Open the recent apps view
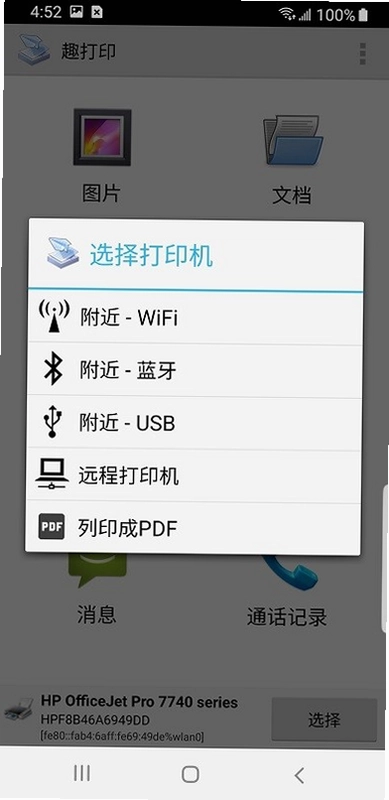 82,773
